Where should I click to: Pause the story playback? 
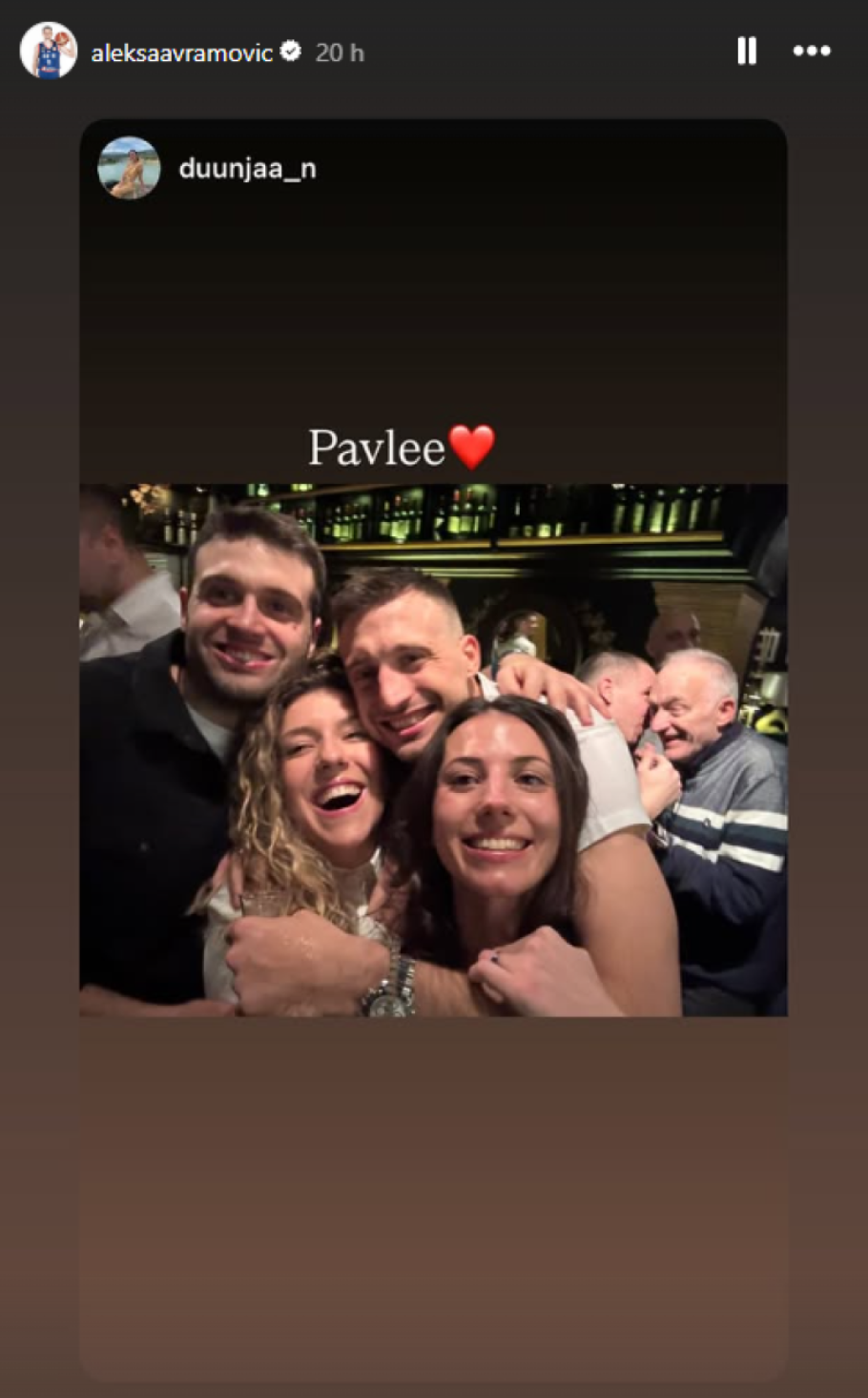click(747, 52)
